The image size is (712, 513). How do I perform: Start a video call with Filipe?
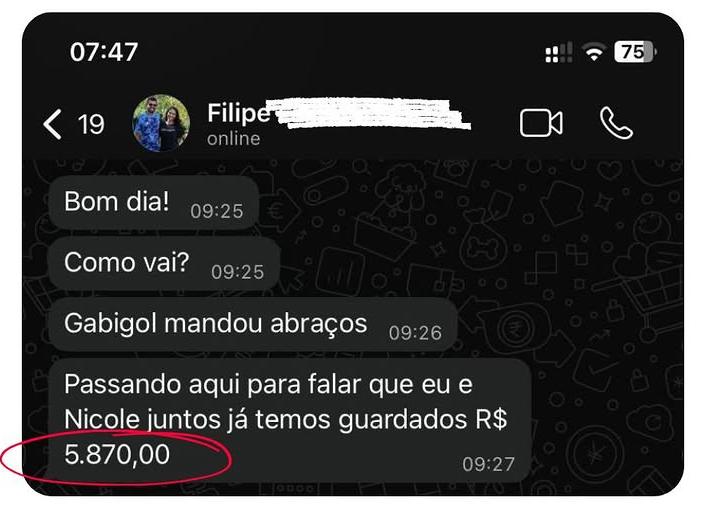tap(541, 123)
